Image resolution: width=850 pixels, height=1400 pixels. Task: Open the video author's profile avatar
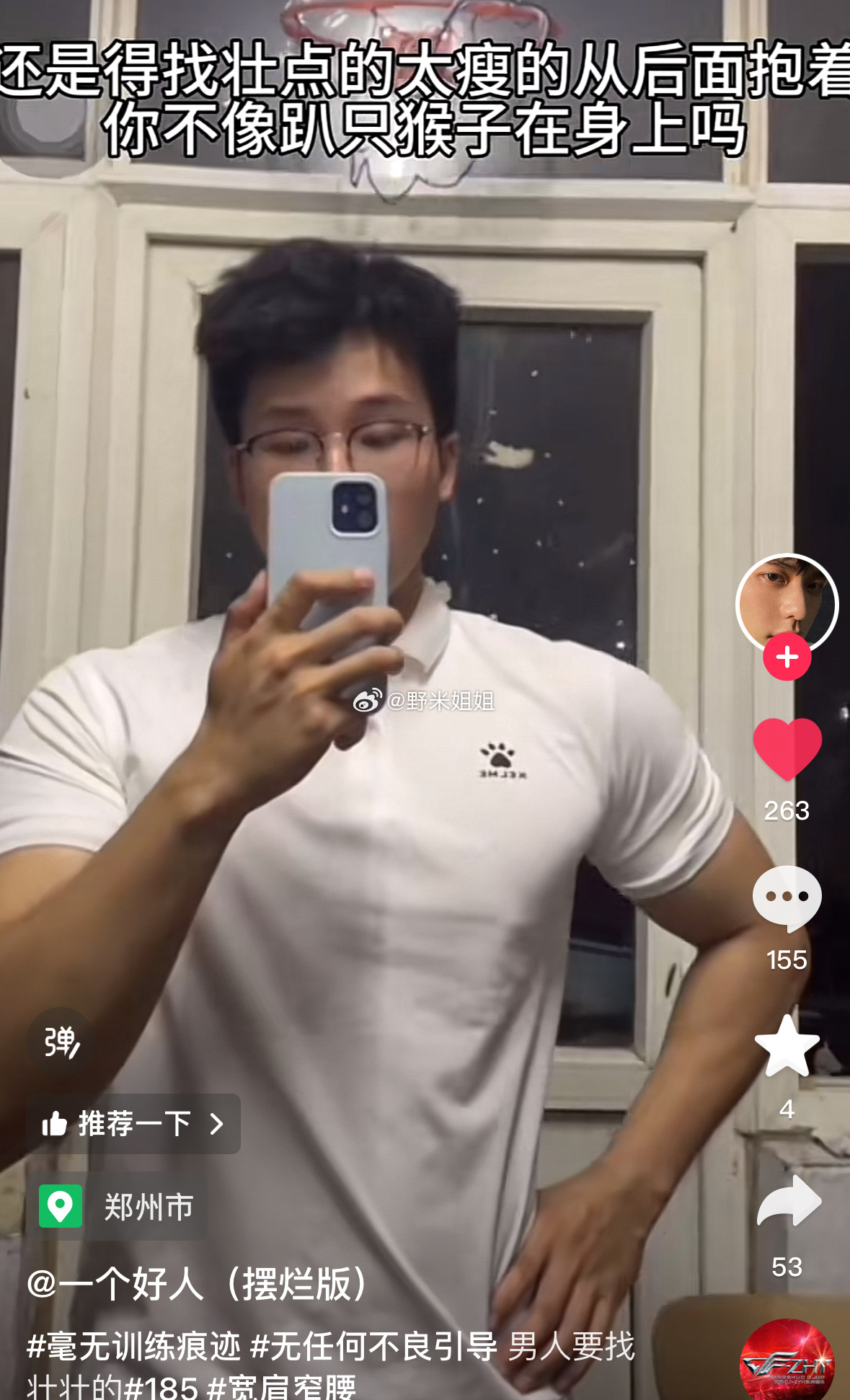787,602
